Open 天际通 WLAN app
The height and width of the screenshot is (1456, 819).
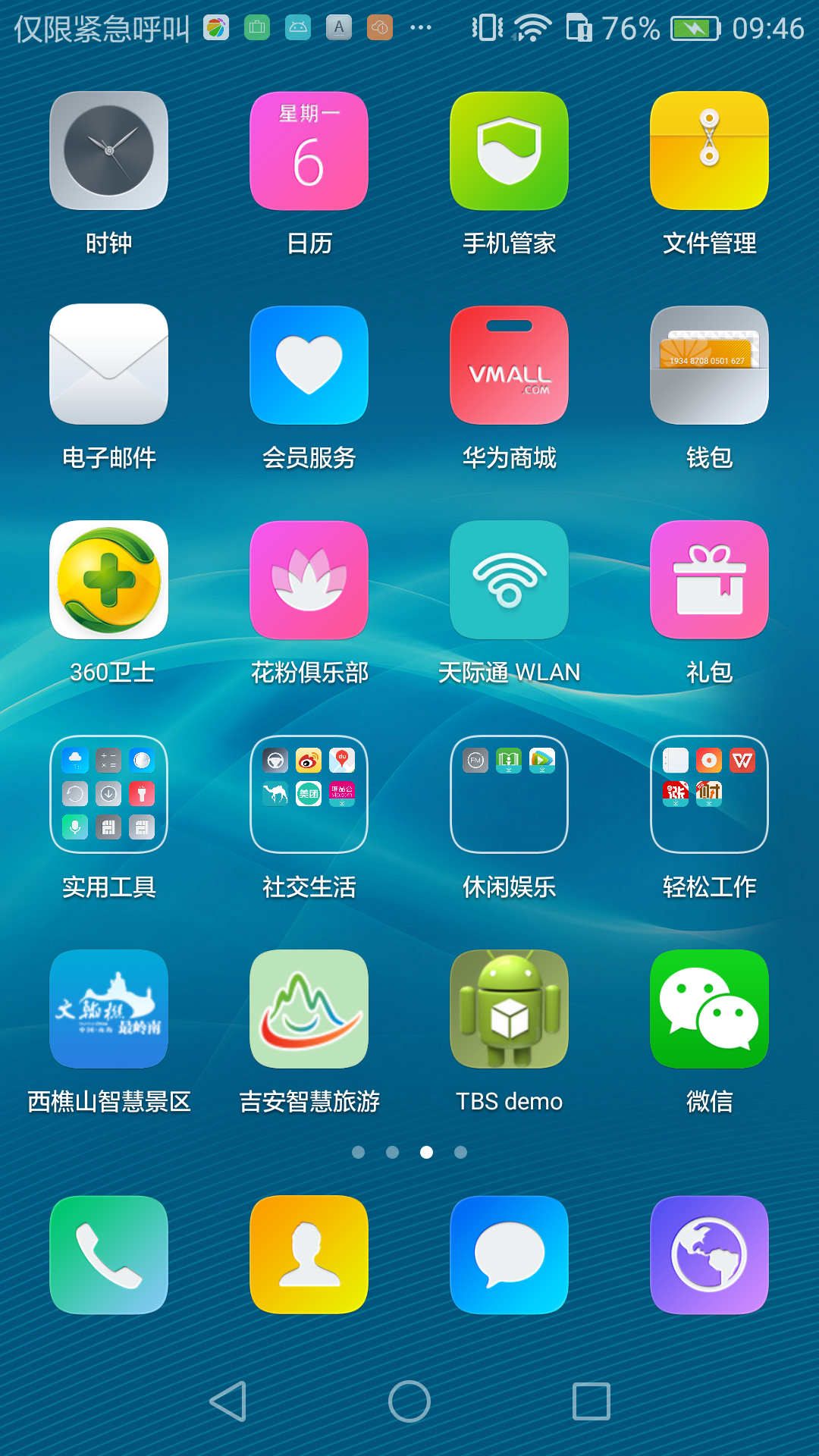(x=509, y=580)
